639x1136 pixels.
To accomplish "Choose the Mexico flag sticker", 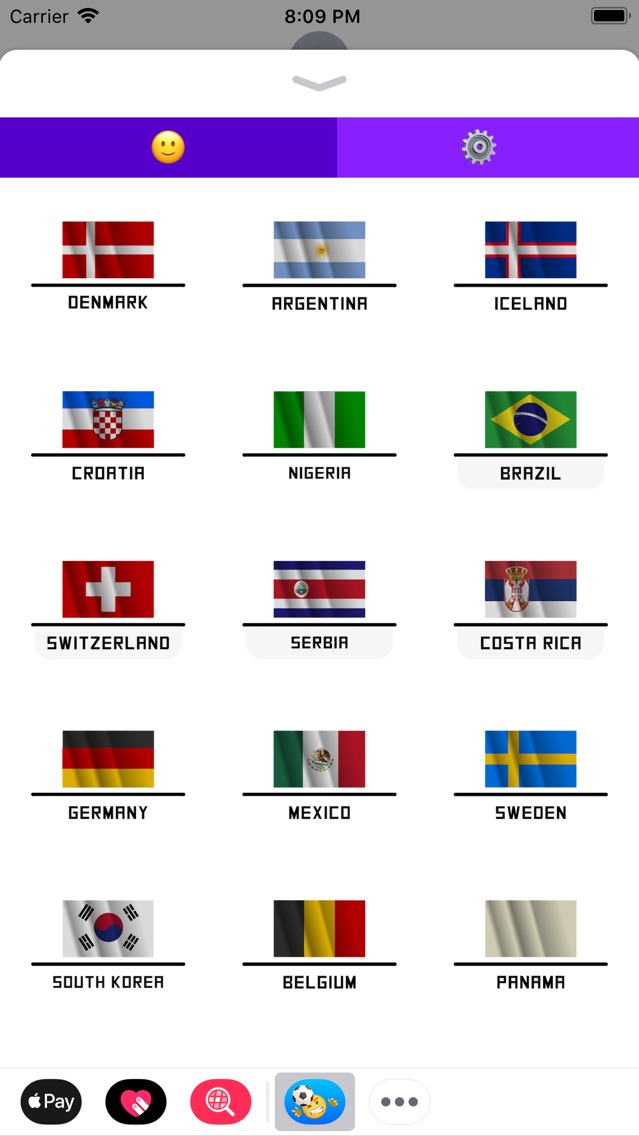I will (x=319, y=760).
